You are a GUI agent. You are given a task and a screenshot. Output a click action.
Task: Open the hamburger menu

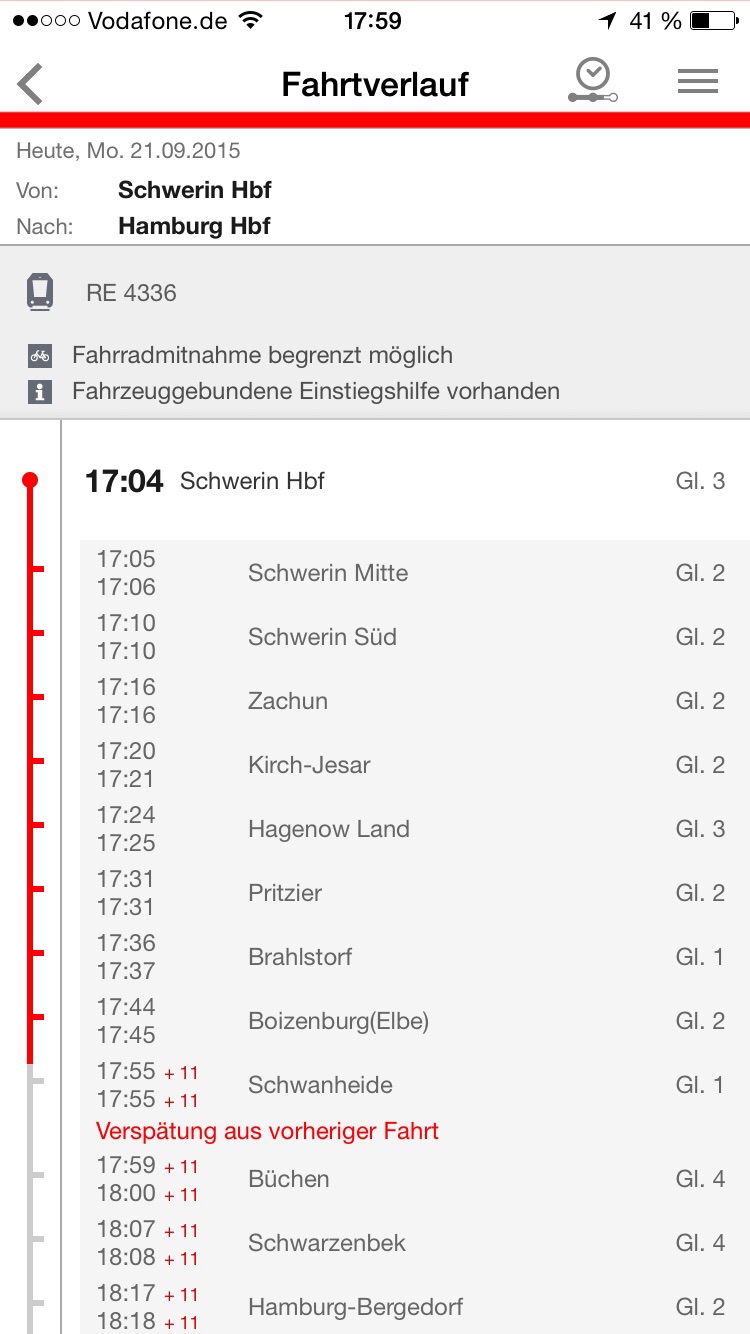698,82
